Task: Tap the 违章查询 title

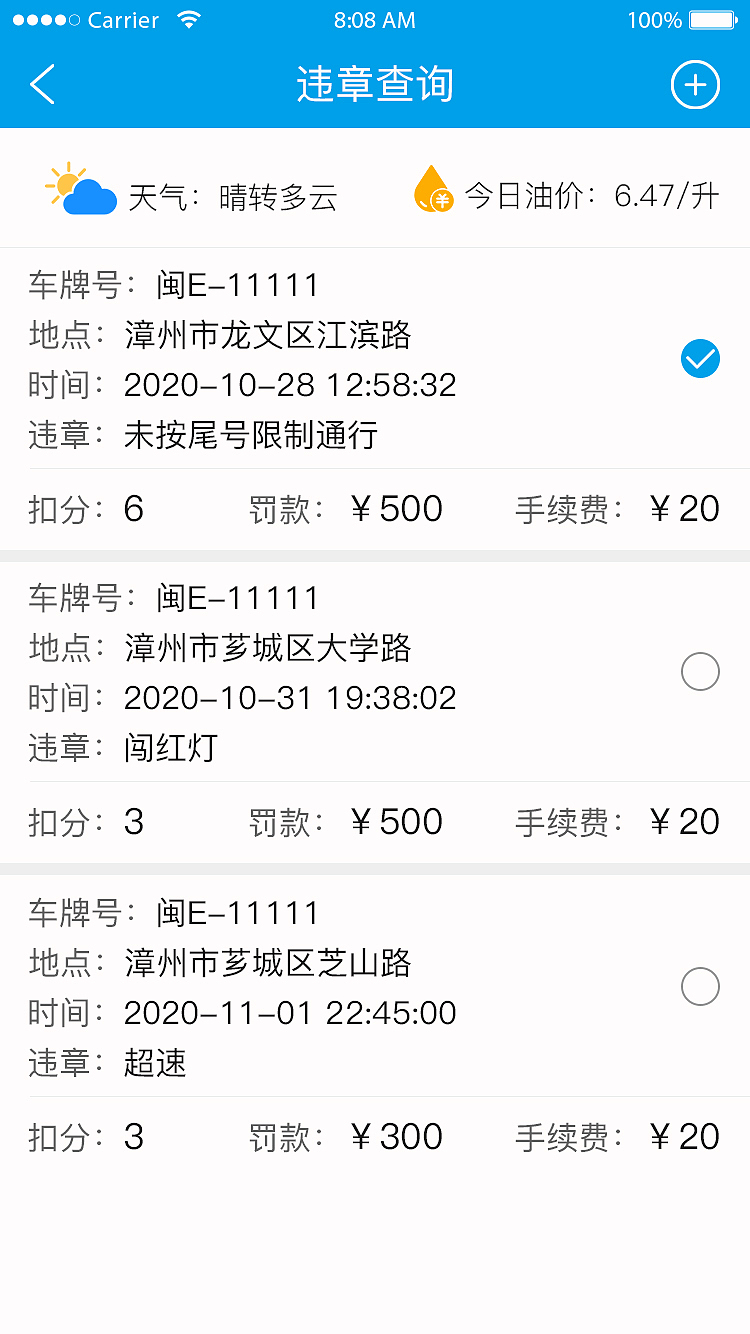Action: click(x=375, y=85)
